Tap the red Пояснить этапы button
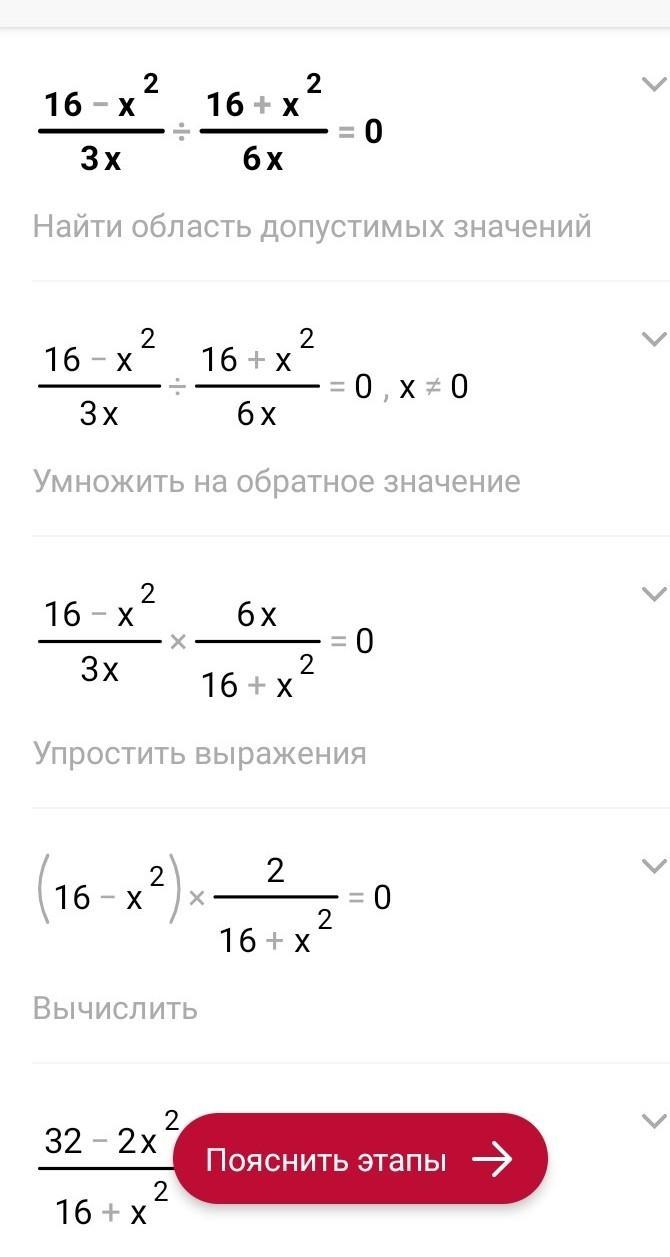670x1257 pixels. pos(360,1160)
